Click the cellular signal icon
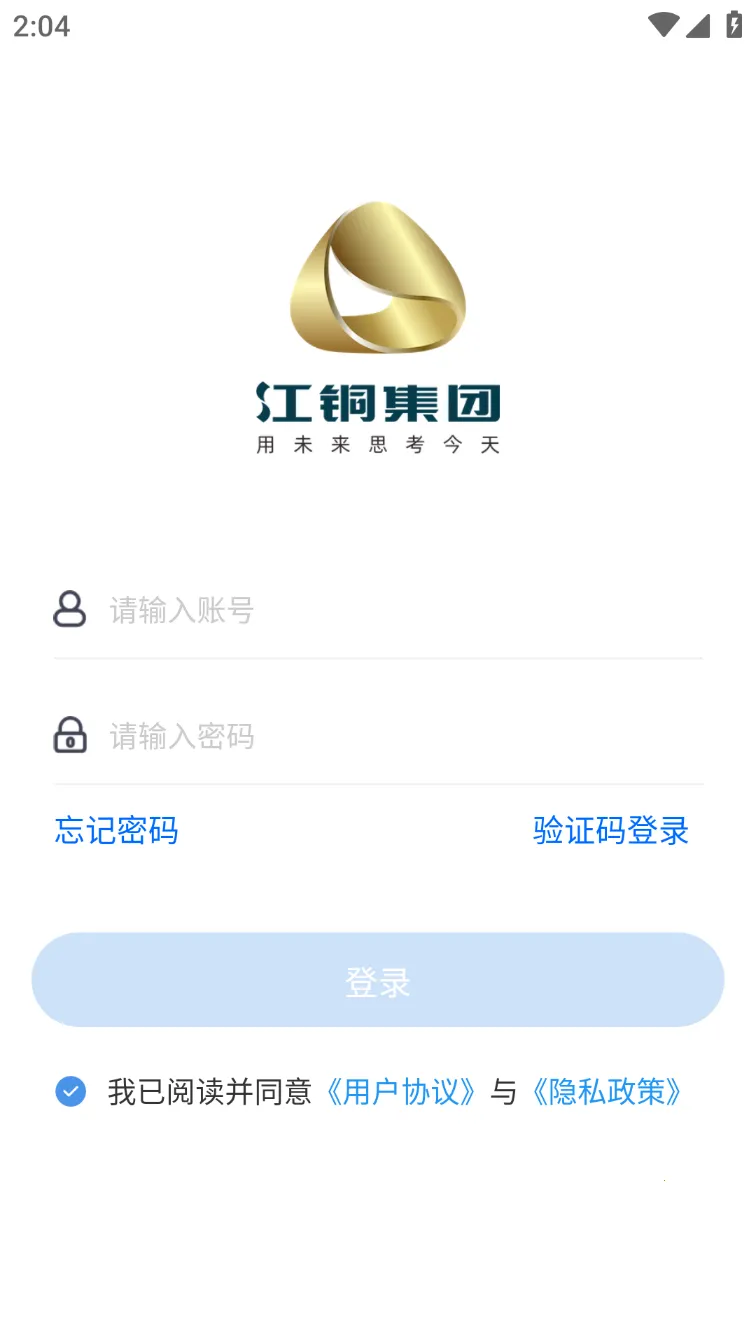Image resolution: width=756 pixels, height=1344 pixels. pyautogui.click(x=697, y=25)
